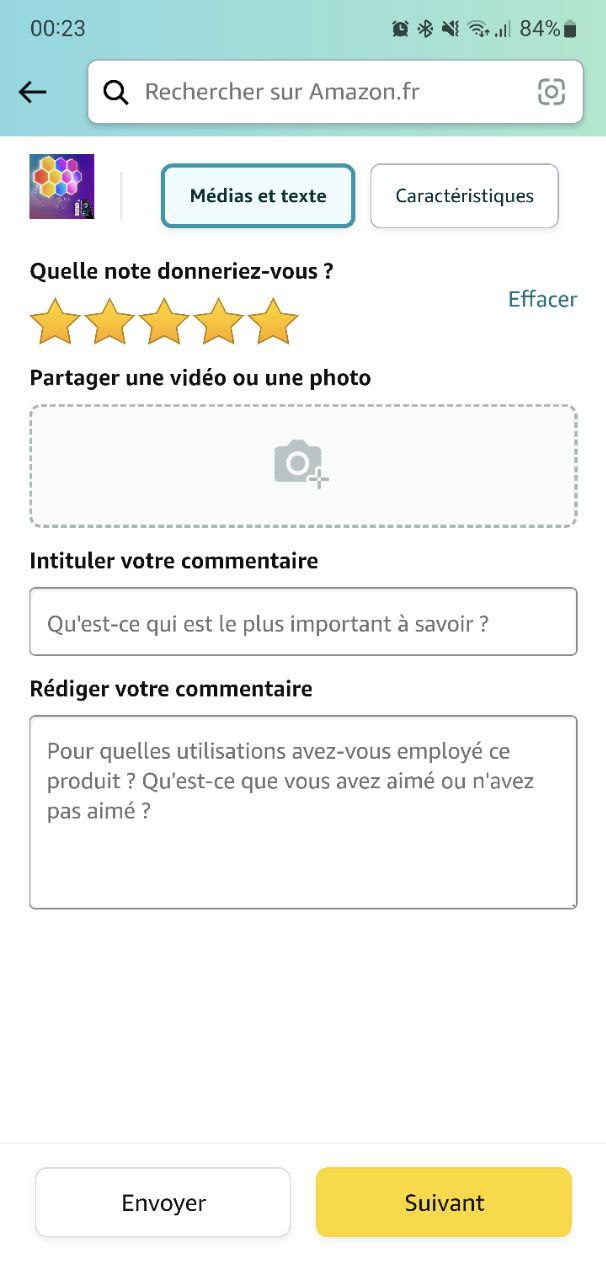Give a five-star rating
Image resolution: width=606 pixels, height=1280 pixels.
click(x=273, y=322)
